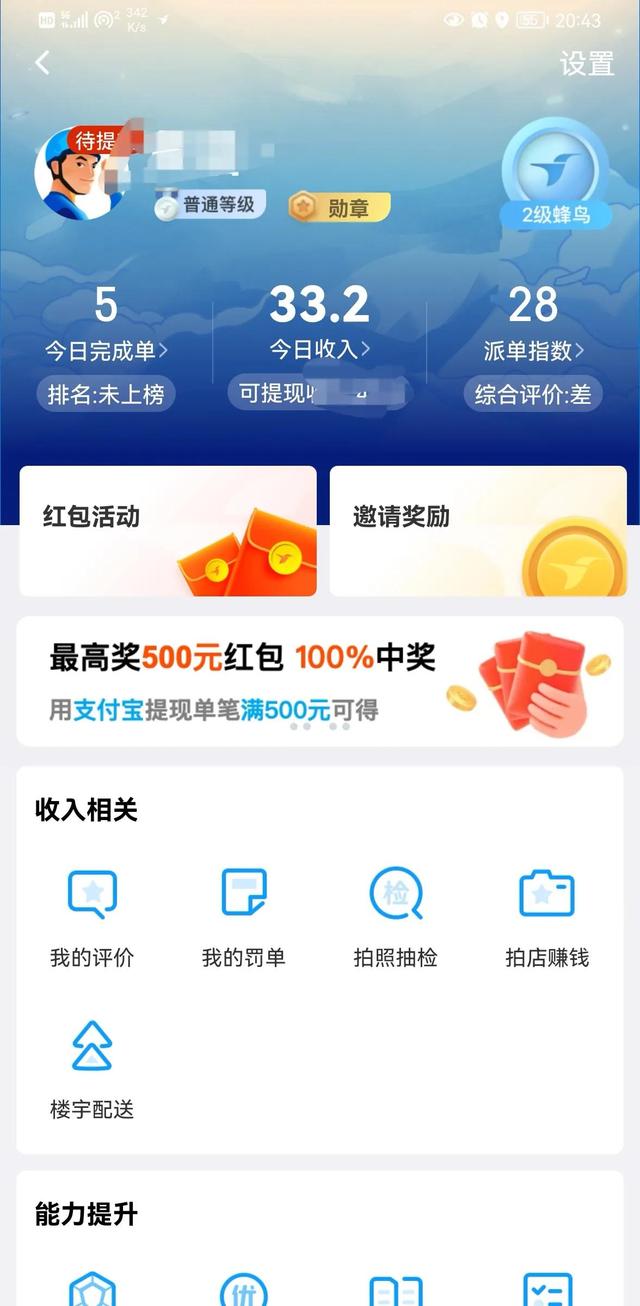Open the 邀请奖励 card

(x=477, y=531)
